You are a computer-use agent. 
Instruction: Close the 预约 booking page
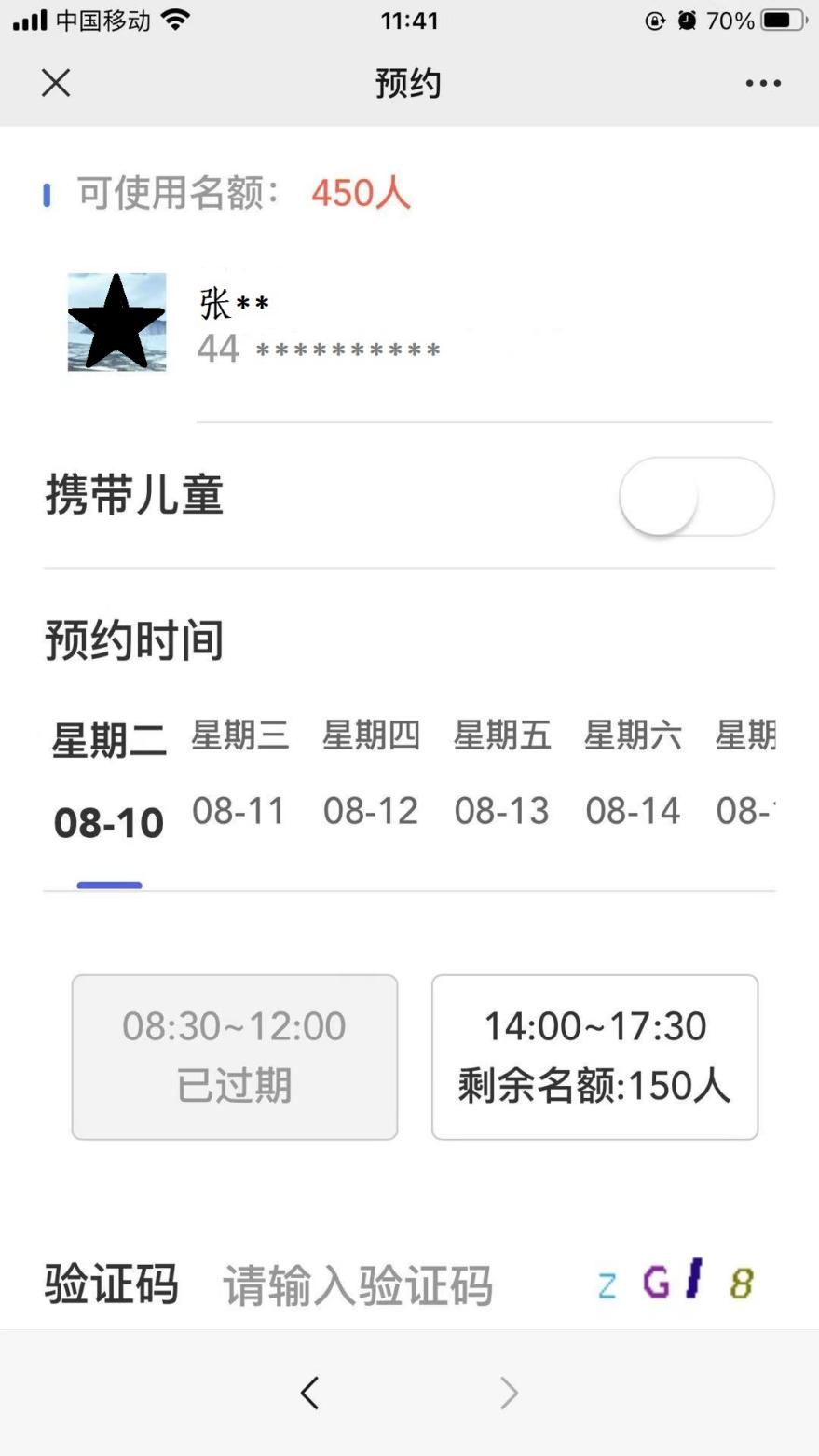click(55, 82)
